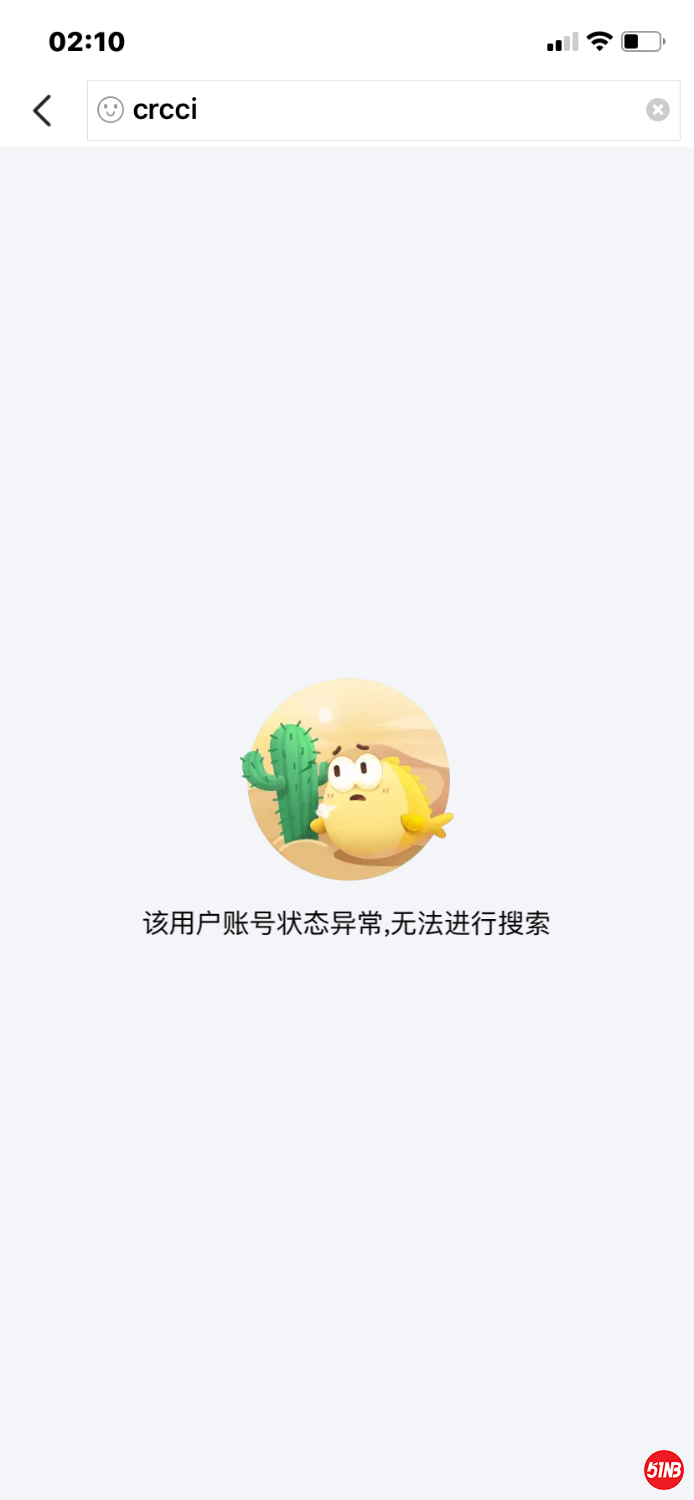Open the emoji smiley in search box
The height and width of the screenshot is (1500, 694).
[x=110, y=110]
